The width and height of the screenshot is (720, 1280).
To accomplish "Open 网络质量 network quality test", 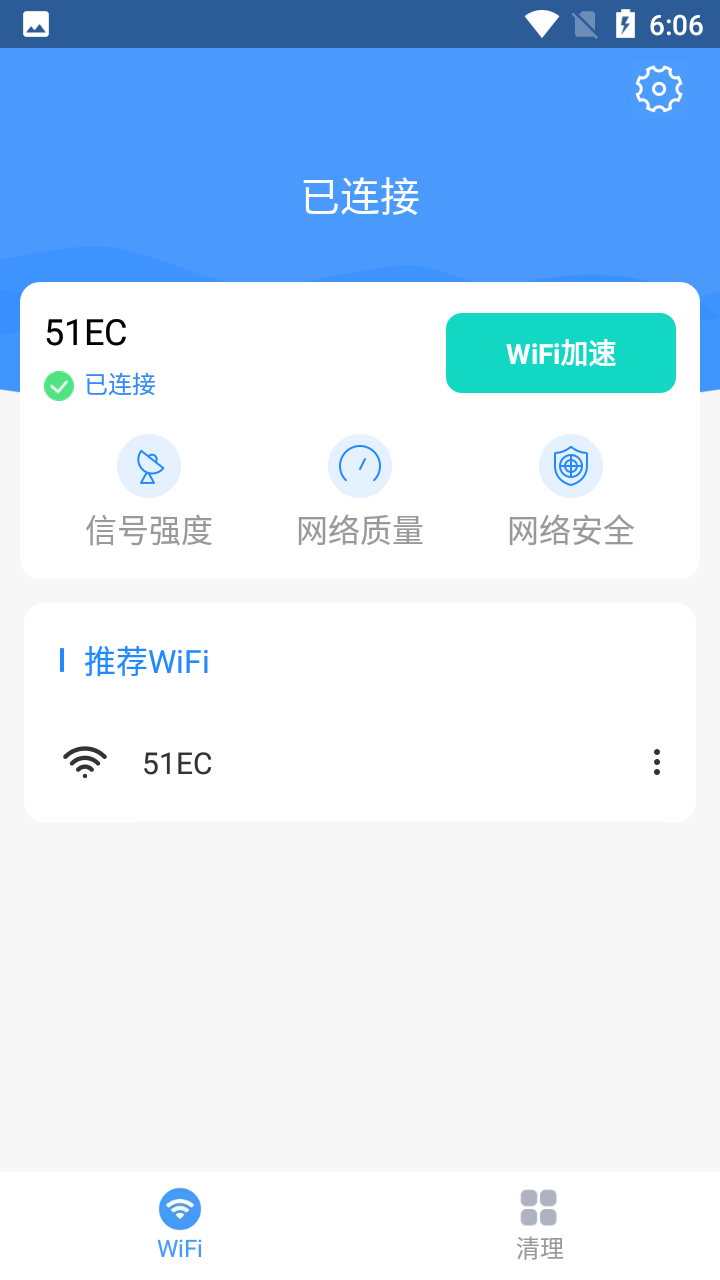I will pyautogui.click(x=360, y=491).
